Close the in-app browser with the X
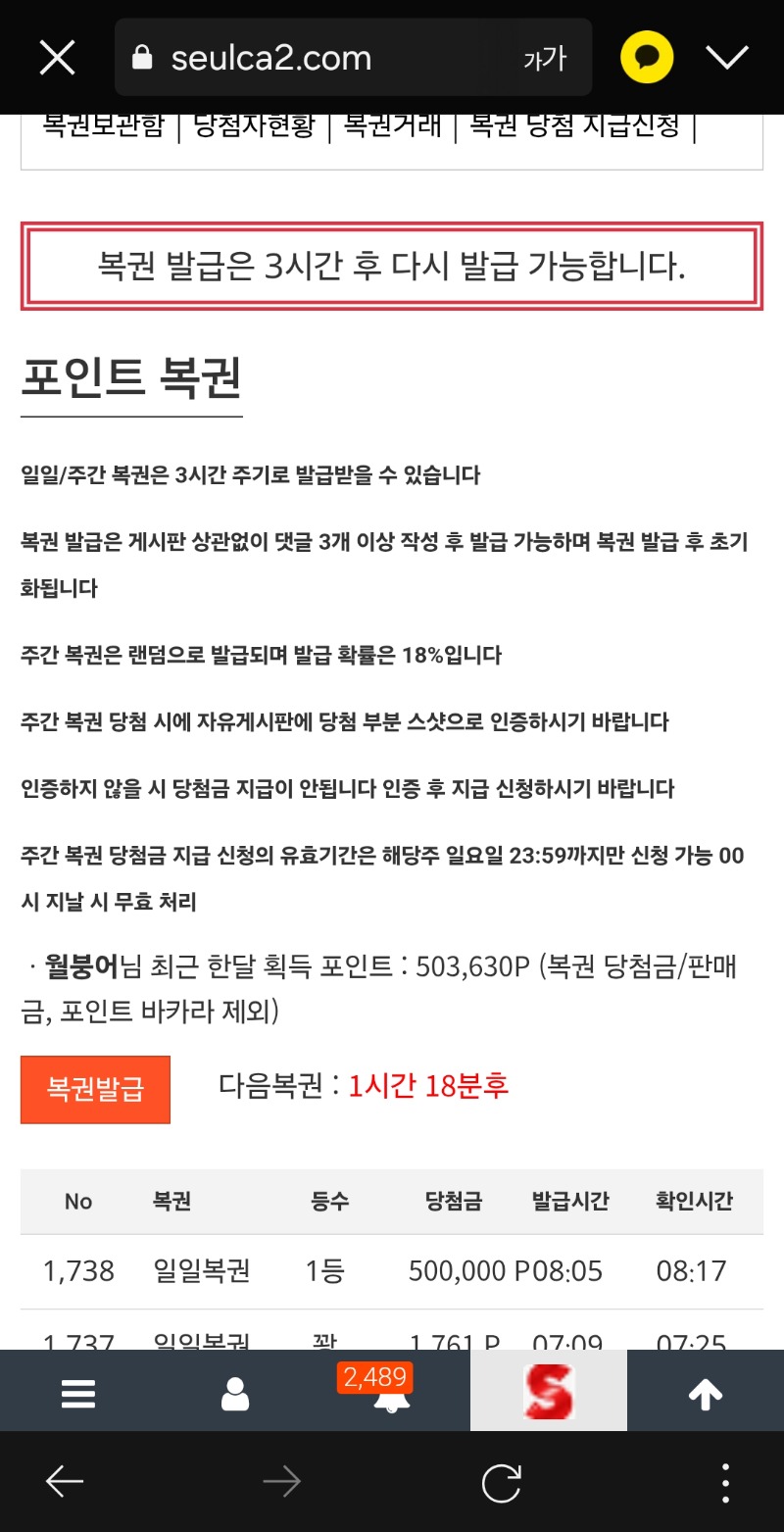The width and height of the screenshot is (784, 1532). coord(57,58)
